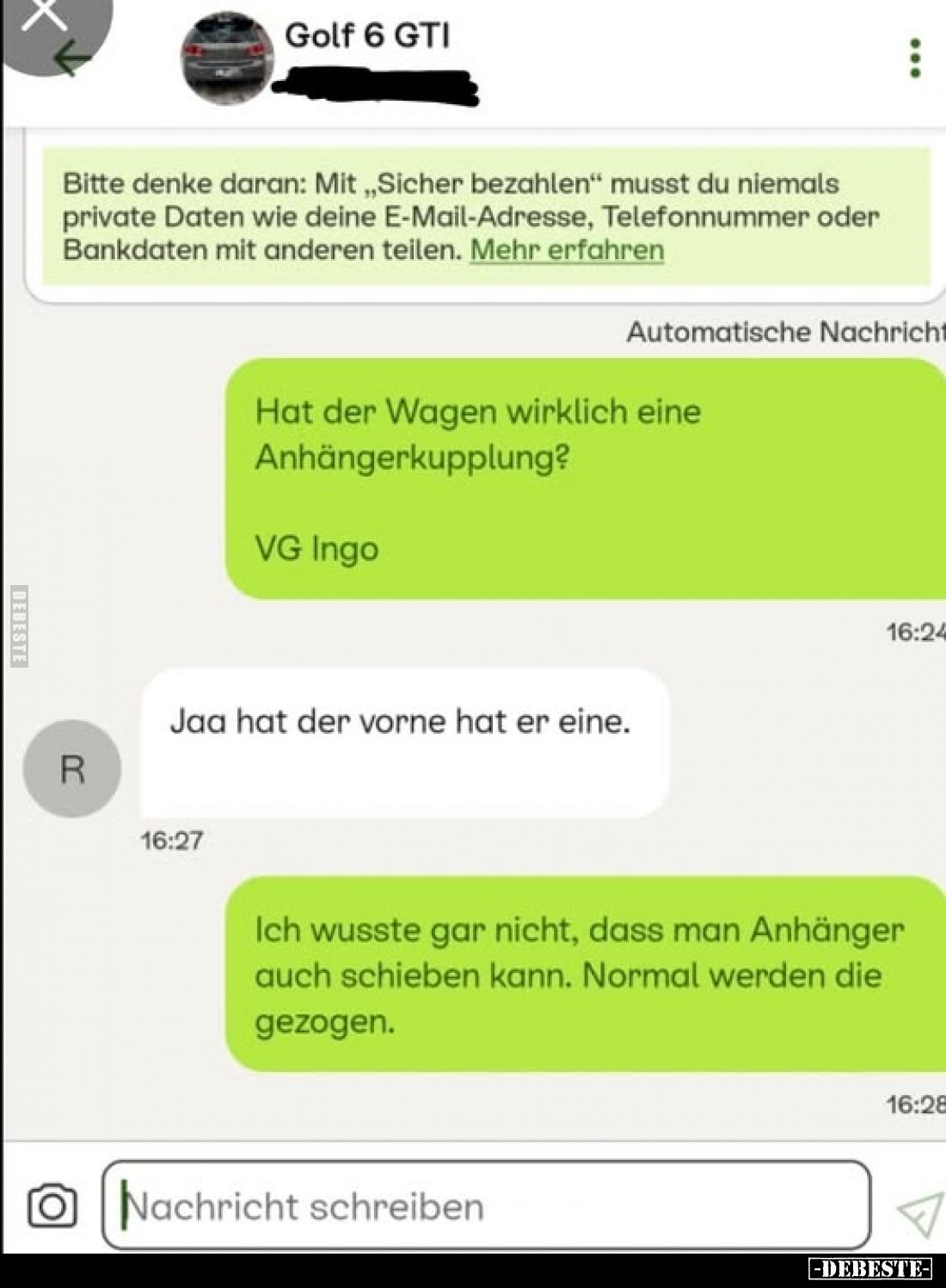Tap the 16:27 timestamp under the reply
946x1288 pixels.
[x=171, y=841]
